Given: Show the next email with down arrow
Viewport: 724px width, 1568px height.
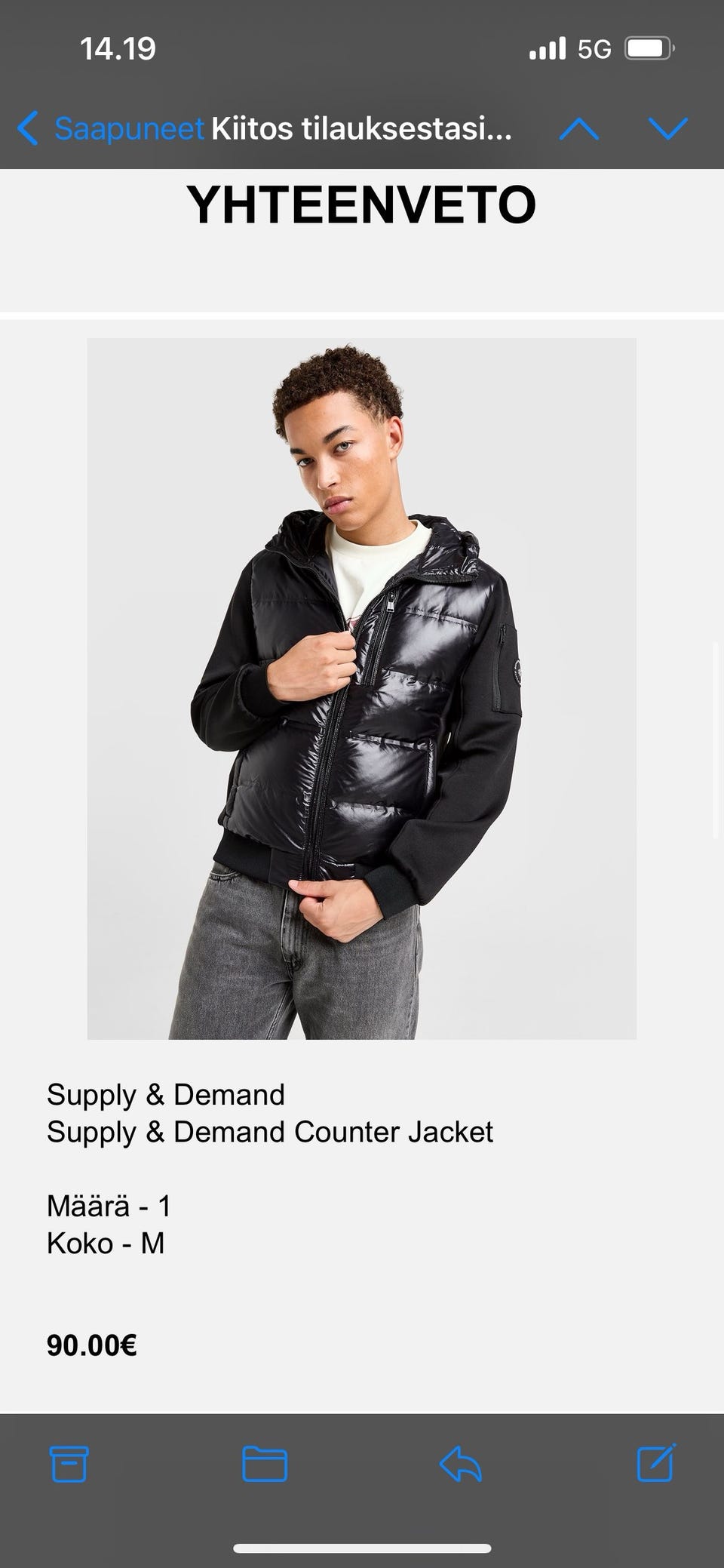Looking at the screenshot, I should tap(667, 129).
